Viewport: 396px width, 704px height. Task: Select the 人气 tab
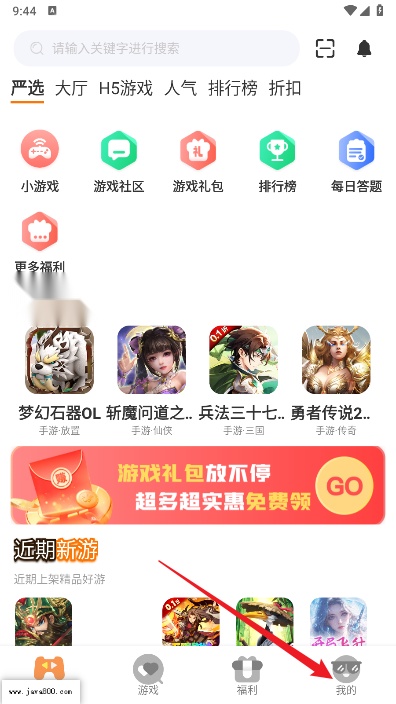[x=180, y=88]
